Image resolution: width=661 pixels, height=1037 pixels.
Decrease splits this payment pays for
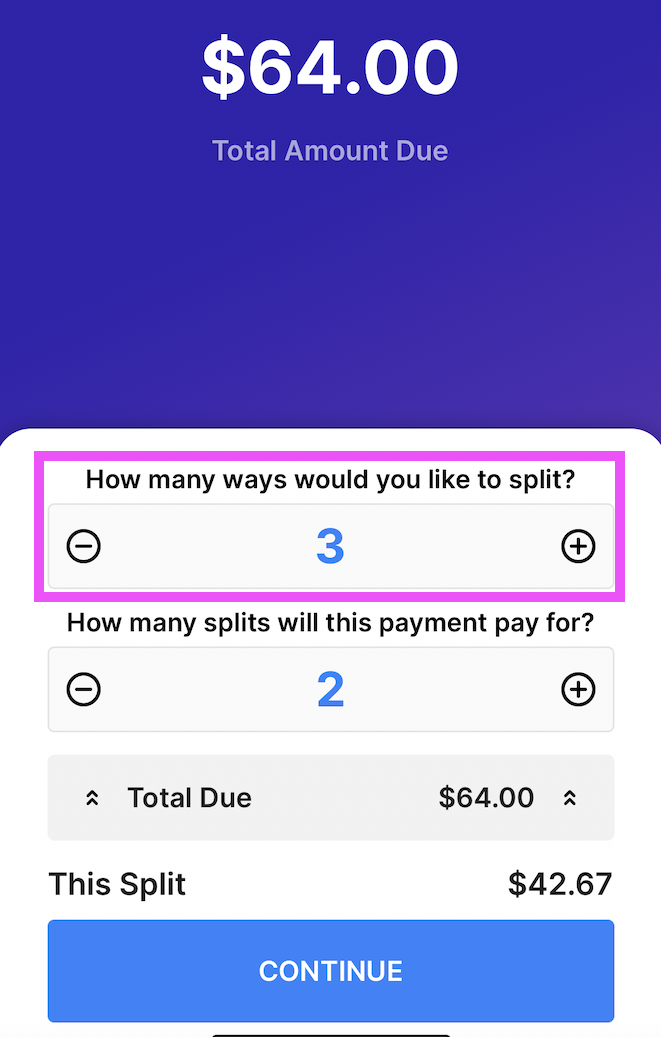click(84, 689)
